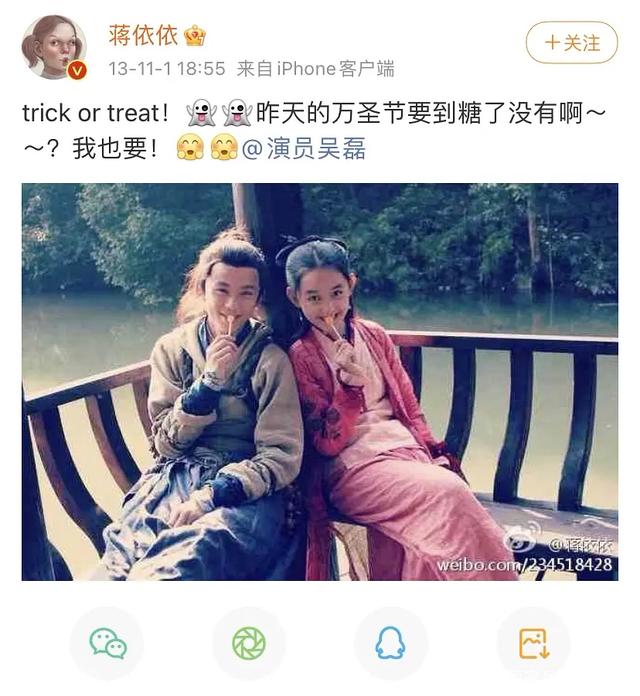640x696 pixels.
Task: View the post photo full size
Action: [320, 381]
